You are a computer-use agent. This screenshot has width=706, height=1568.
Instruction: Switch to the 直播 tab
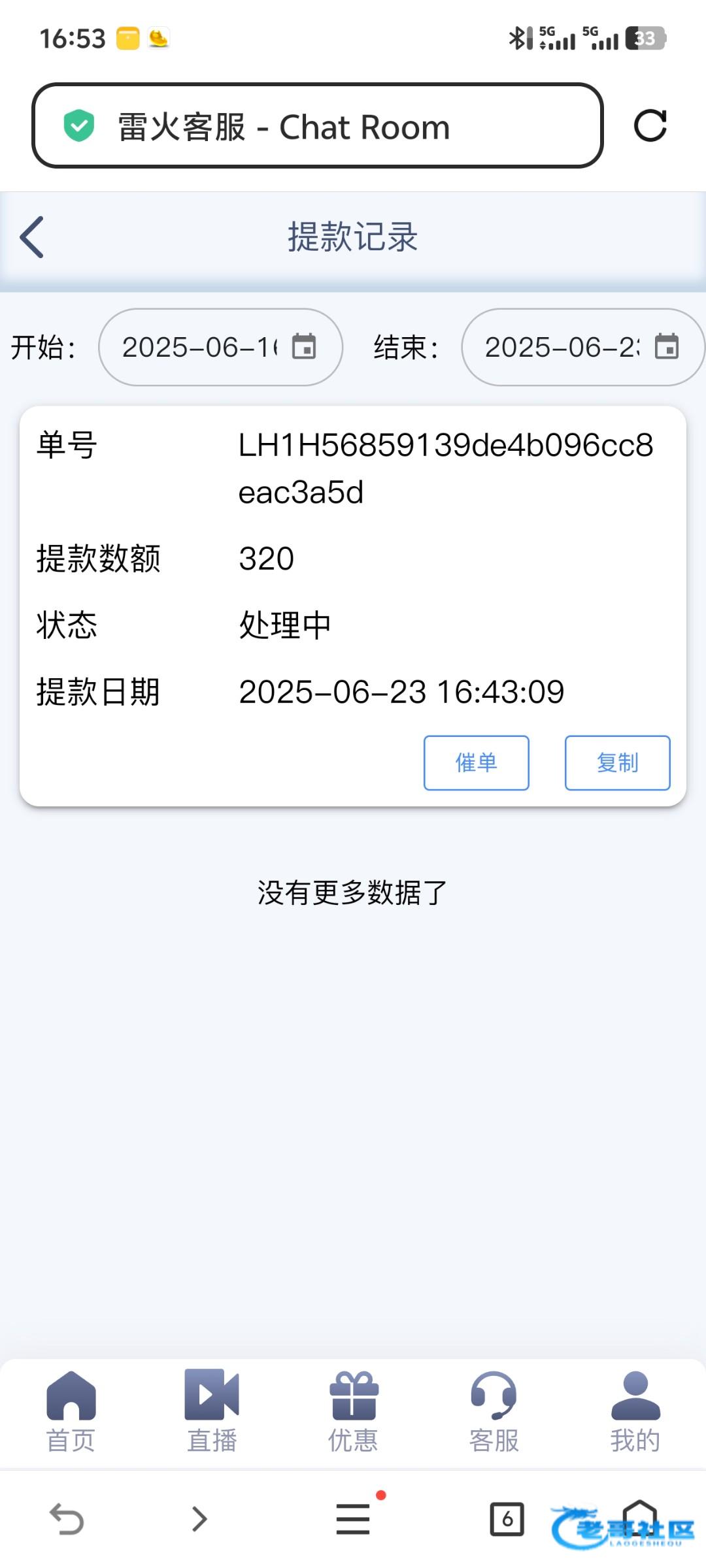[x=212, y=1411]
